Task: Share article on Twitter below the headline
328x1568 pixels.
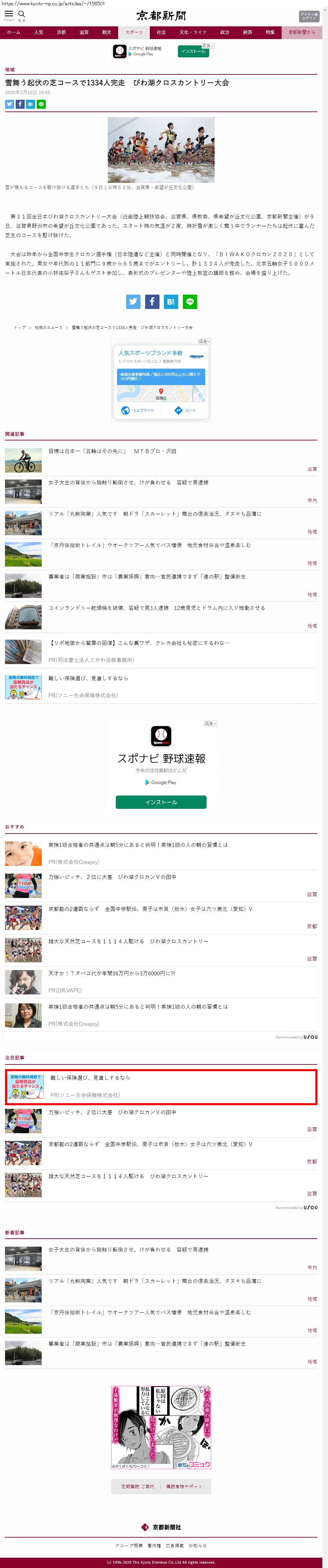Action: point(9,104)
